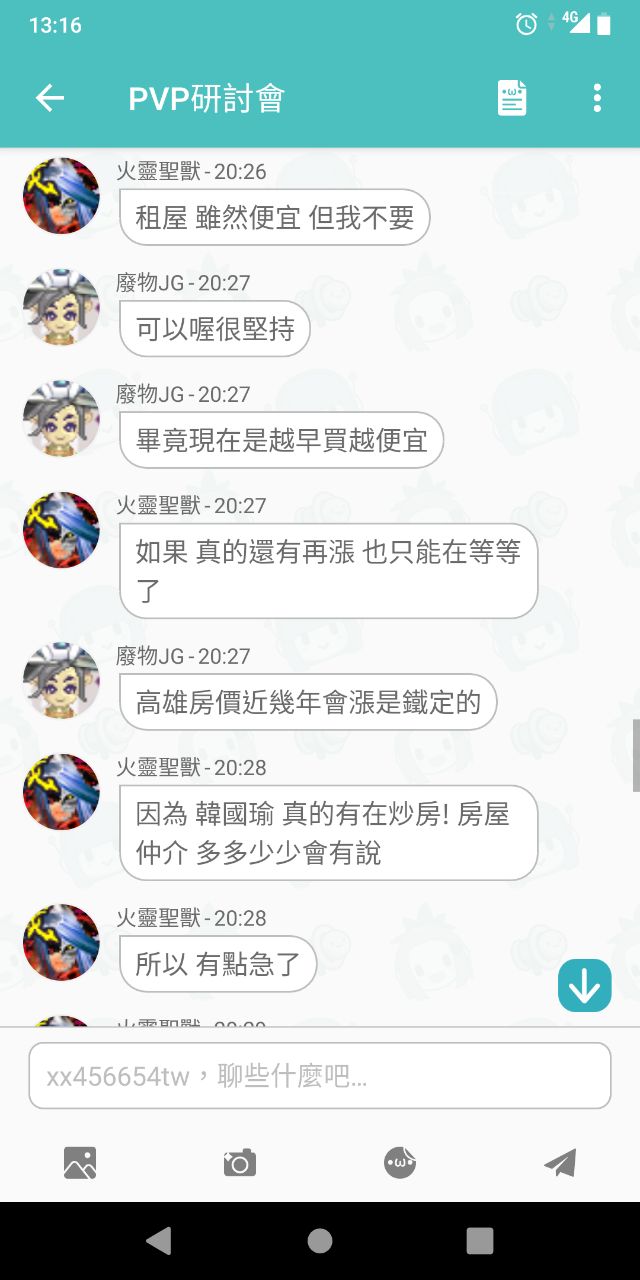Attach an image from gallery

click(x=80, y=1163)
